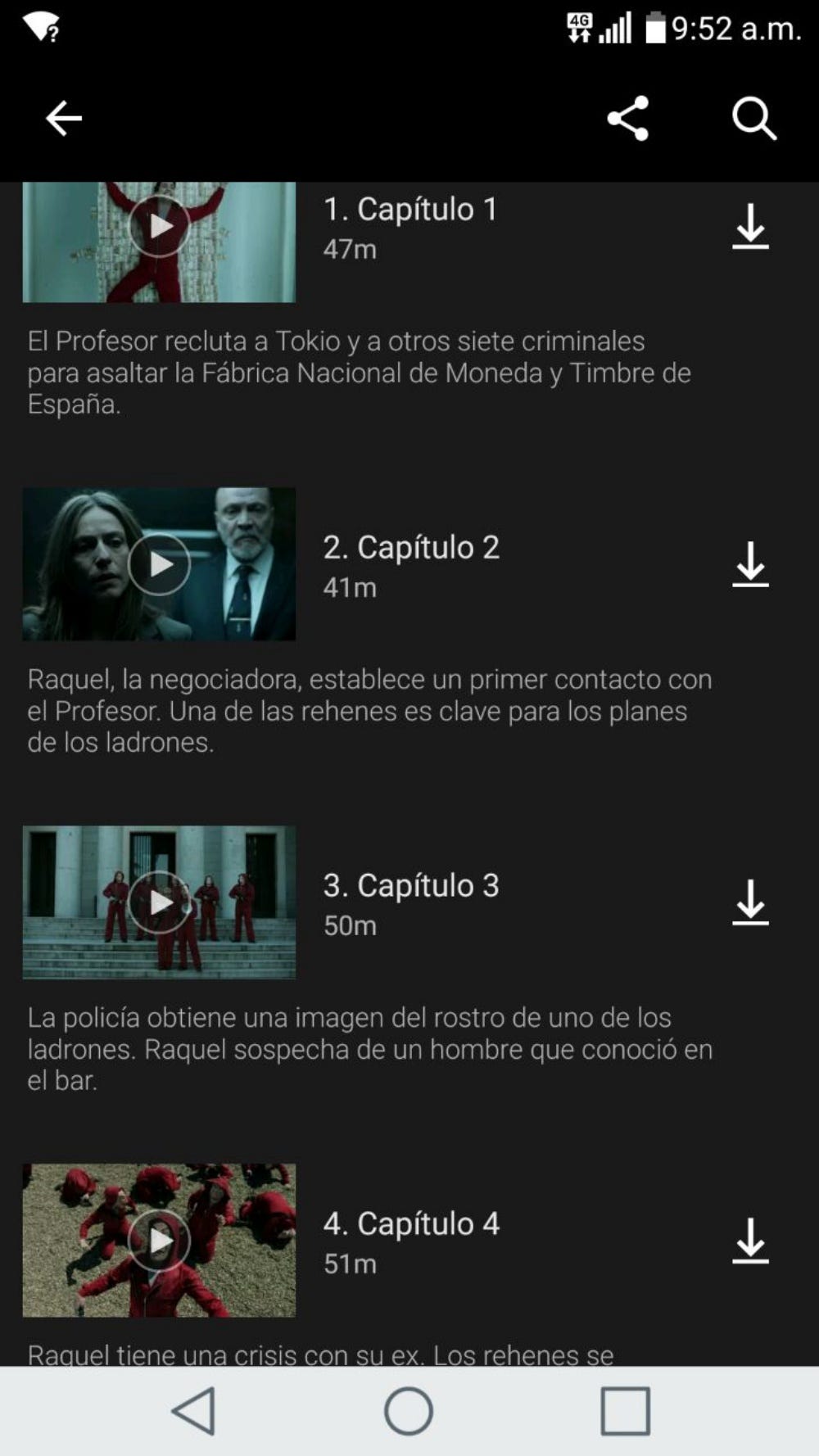The height and width of the screenshot is (1456, 819).
Task: Play Capítulo 4 thumbnail
Action: click(159, 1241)
